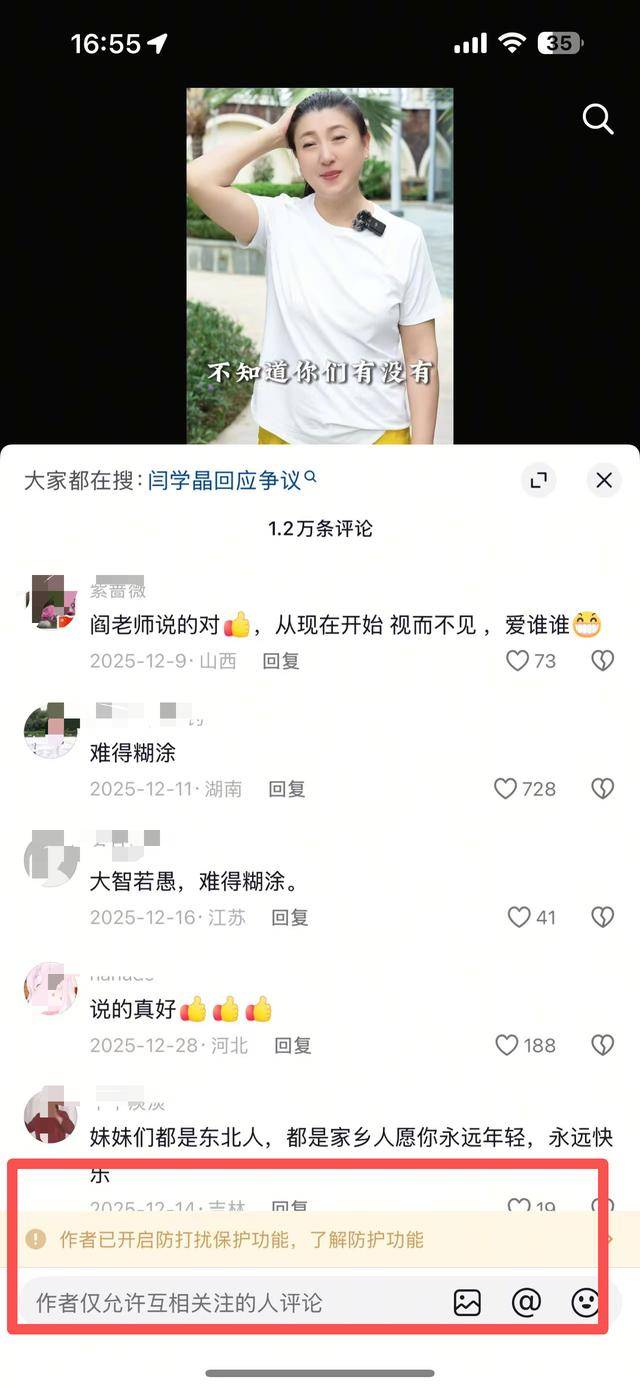The image size is (640, 1387).
Task: Expand comments panel to full screen
Action: 539,480
